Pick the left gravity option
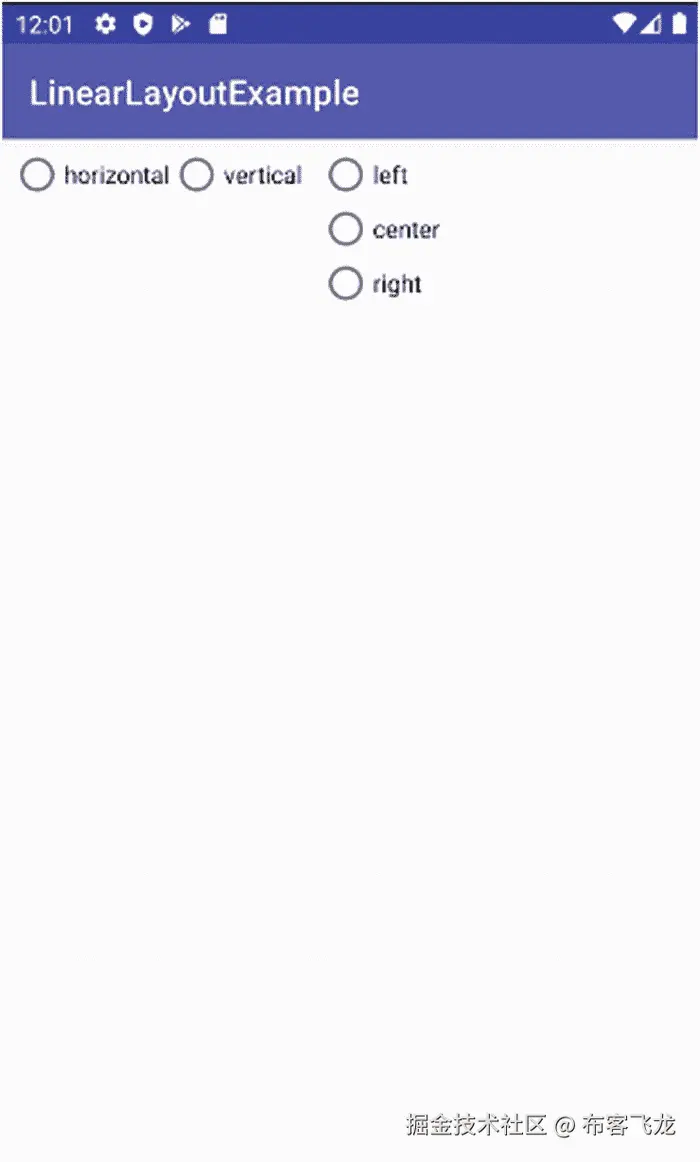The height and width of the screenshot is (1162, 700). 345,175
